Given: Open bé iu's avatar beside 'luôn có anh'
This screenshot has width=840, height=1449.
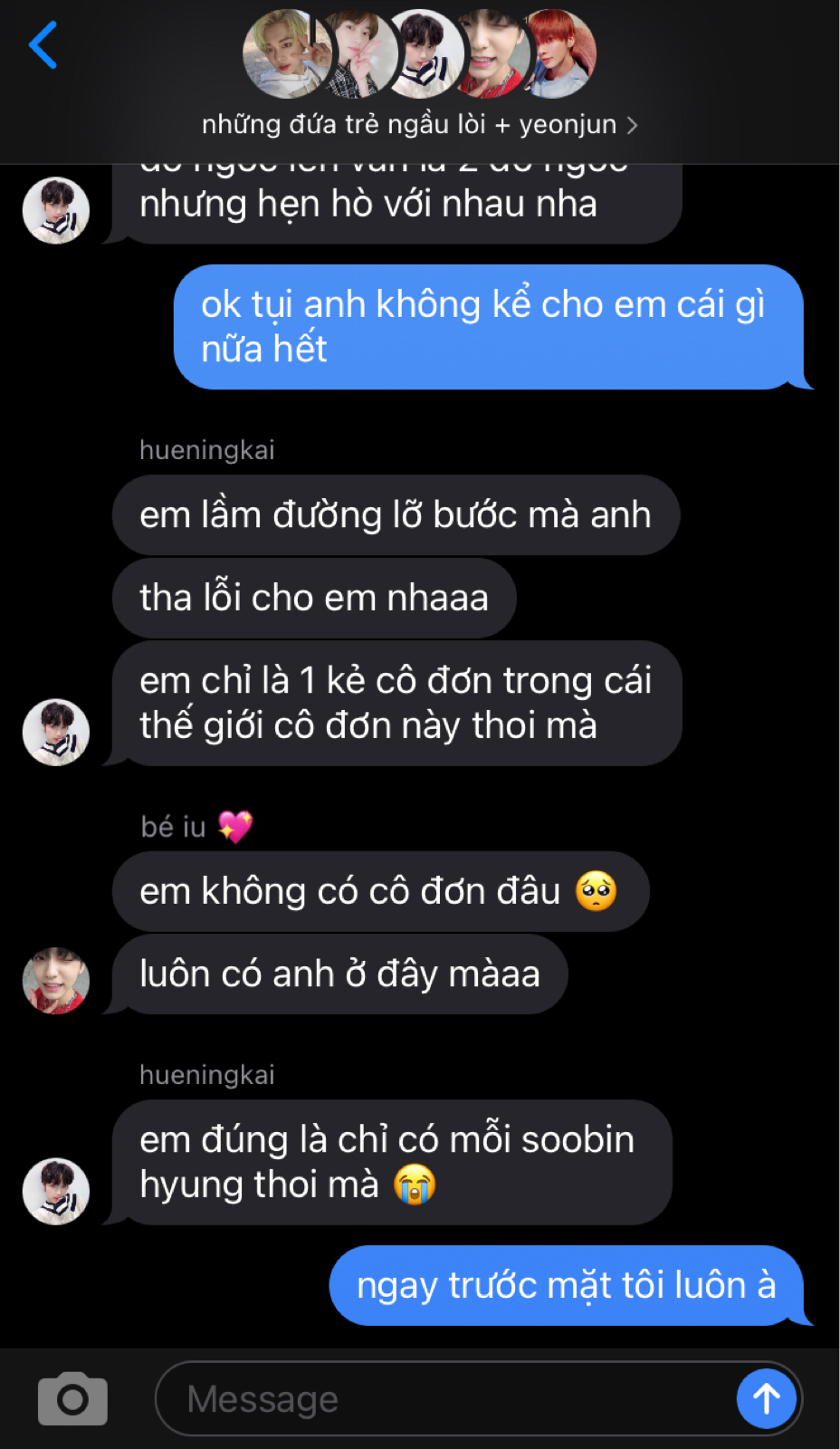Looking at the screenshot, I should point(56,981).
